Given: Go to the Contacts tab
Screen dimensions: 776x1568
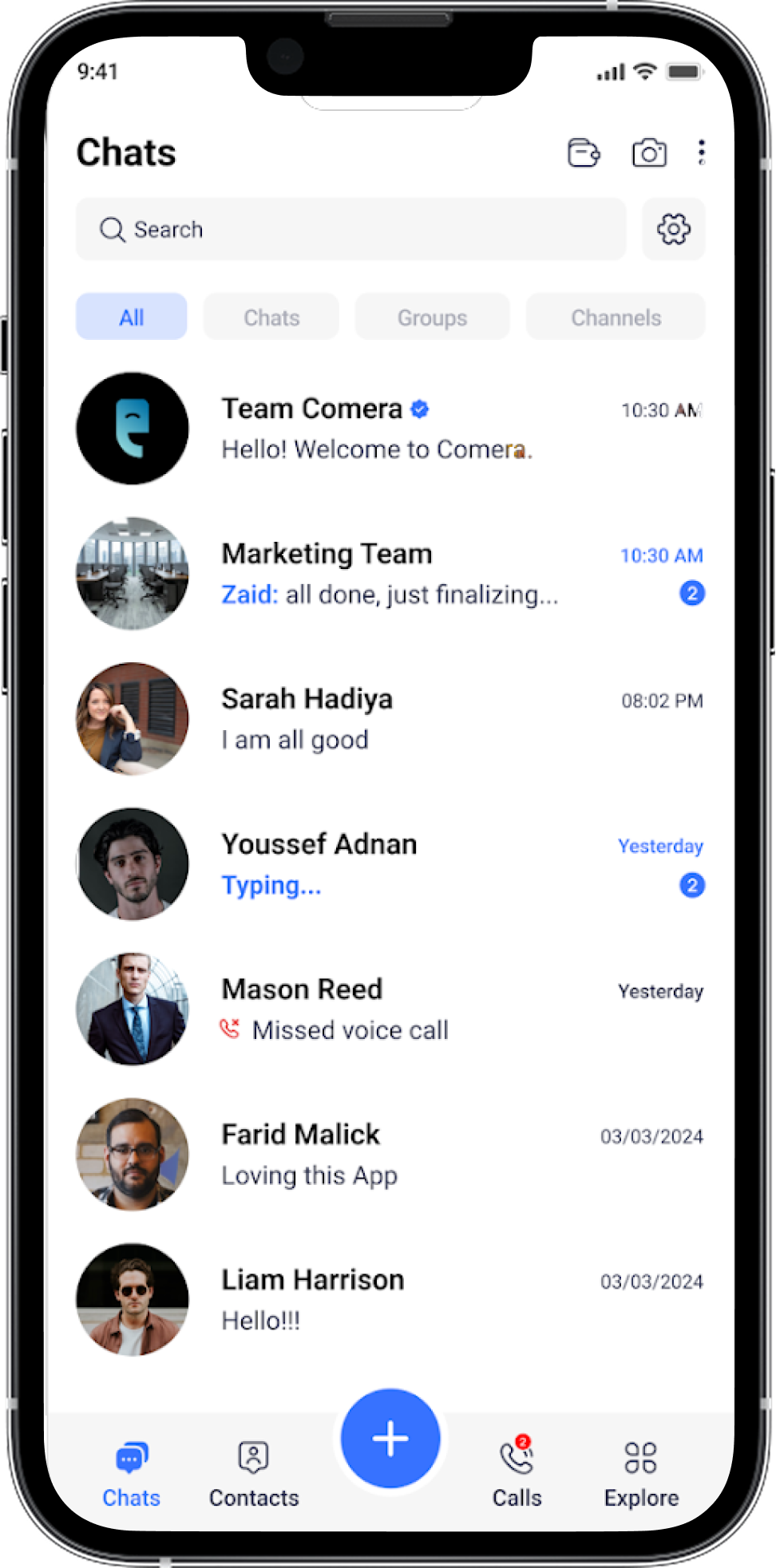Looking at the screenshot, I should (x=254, y=1475).
